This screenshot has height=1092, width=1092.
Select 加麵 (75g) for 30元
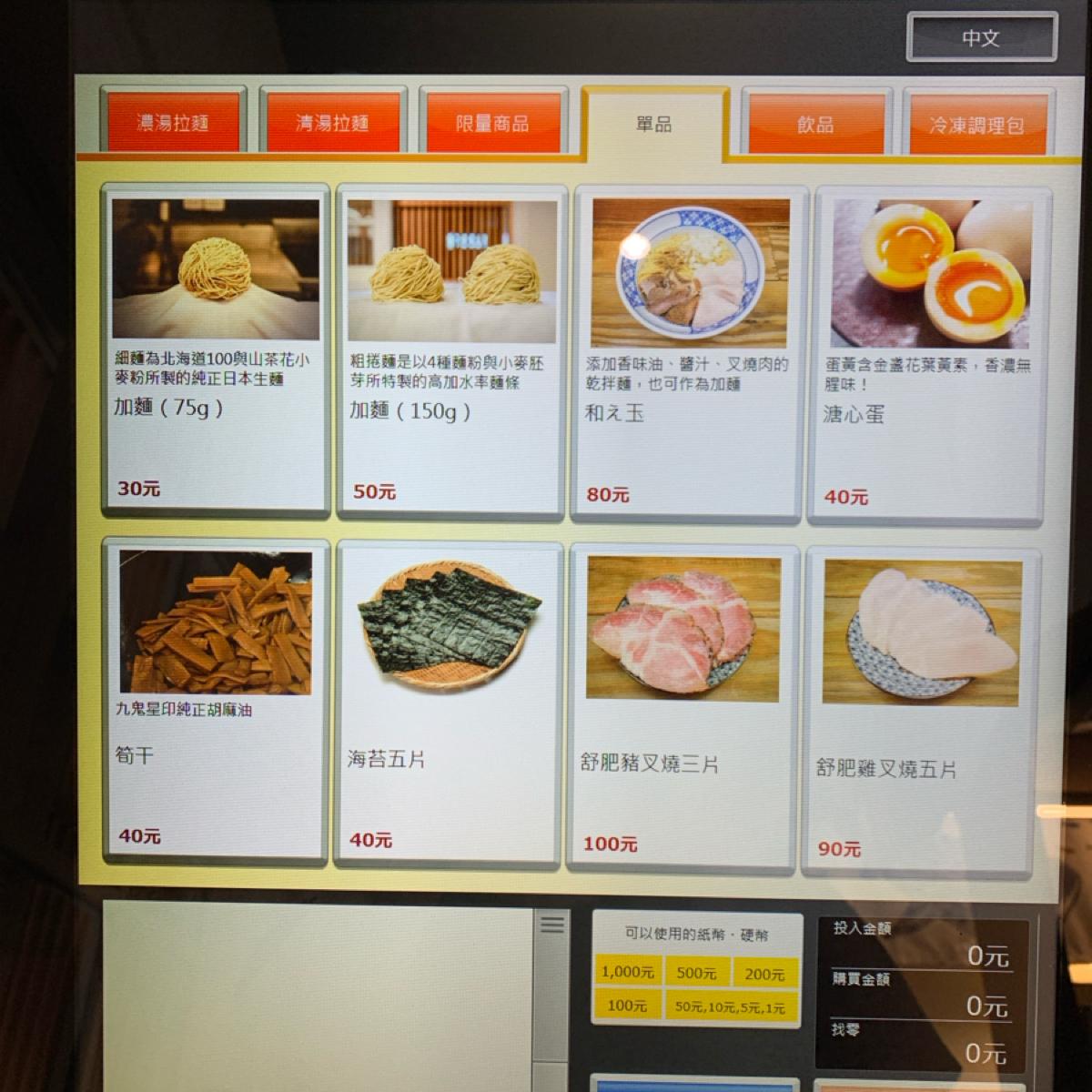pos(216,350)
